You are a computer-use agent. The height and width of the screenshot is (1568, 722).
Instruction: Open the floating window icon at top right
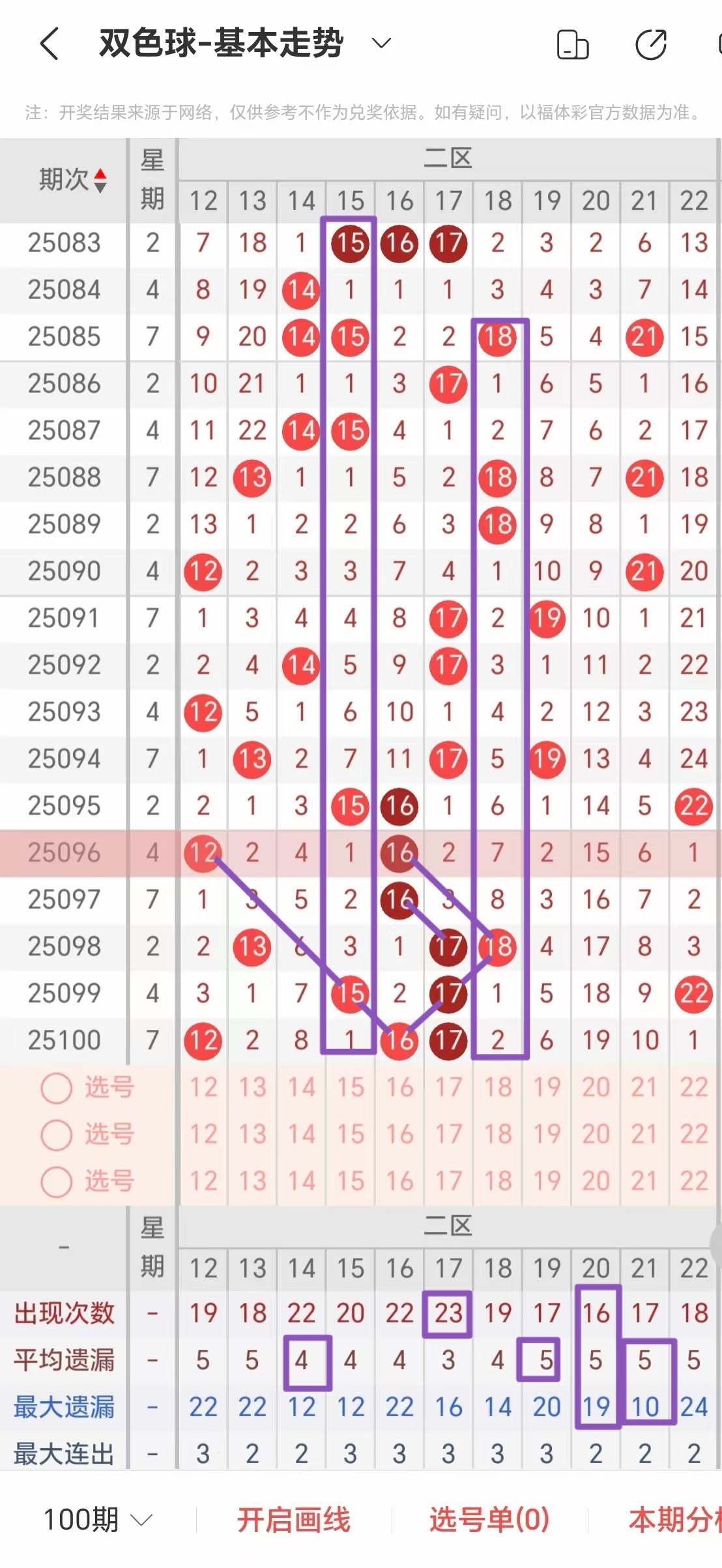(572, 44)
